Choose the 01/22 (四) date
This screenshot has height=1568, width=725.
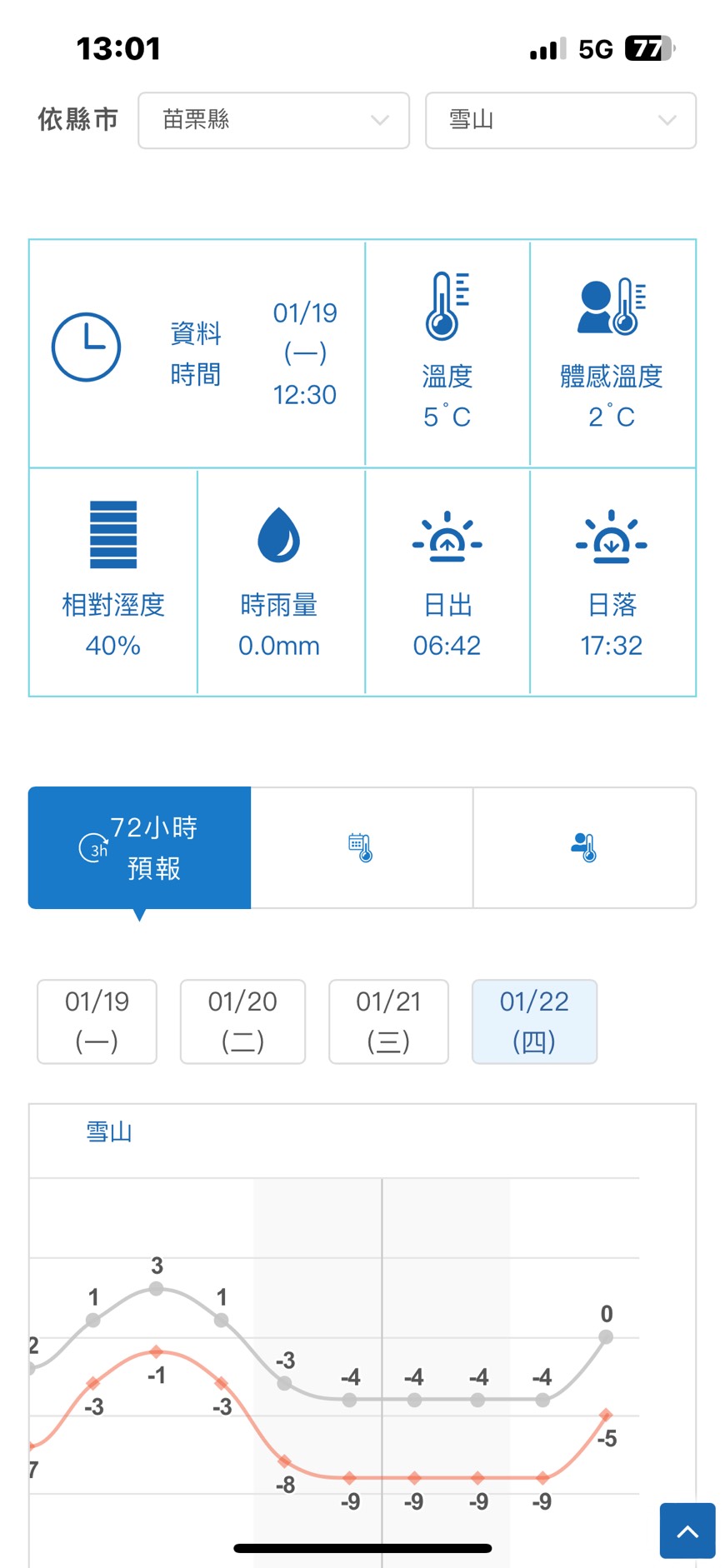pyautogui.click(x=534, y=1021)
